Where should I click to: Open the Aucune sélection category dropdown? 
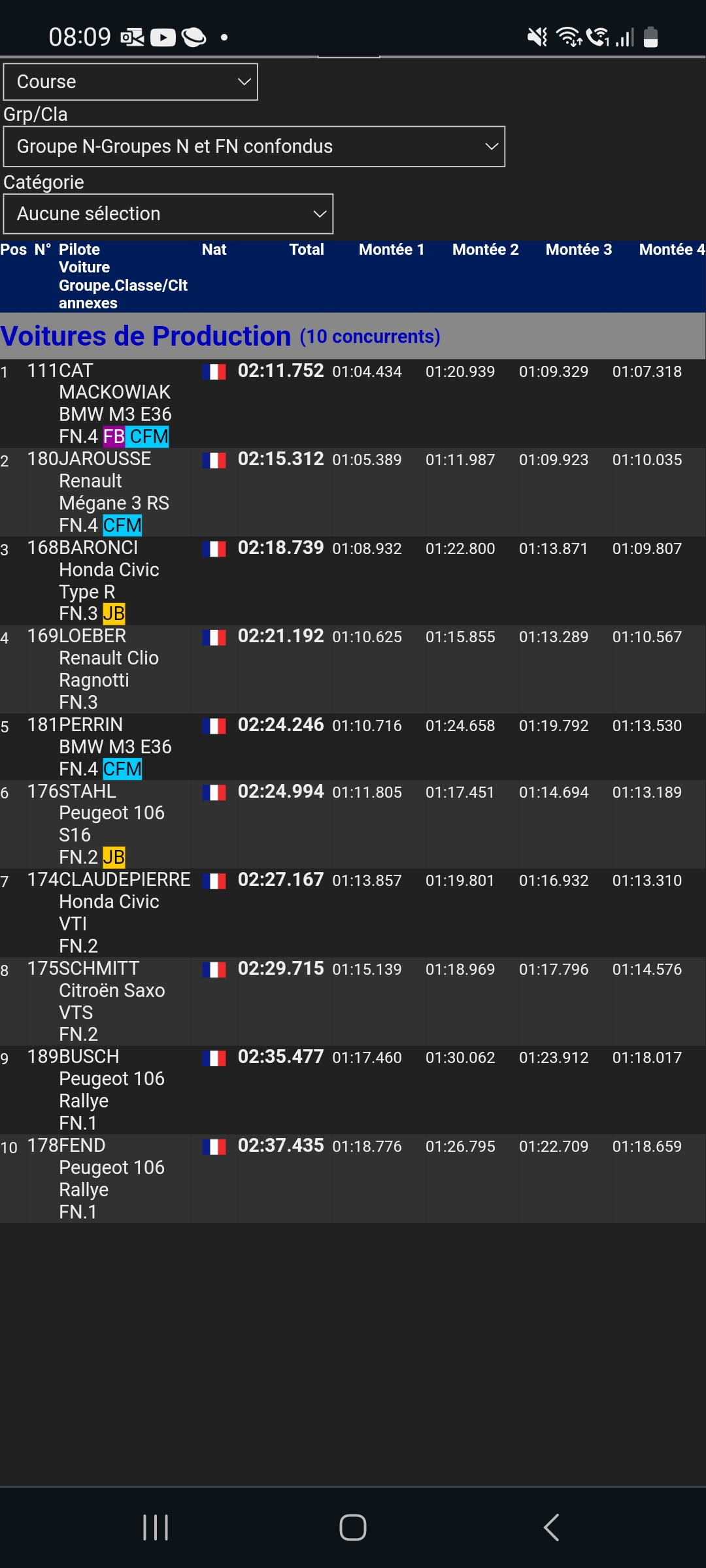click(x=168, y=214)
